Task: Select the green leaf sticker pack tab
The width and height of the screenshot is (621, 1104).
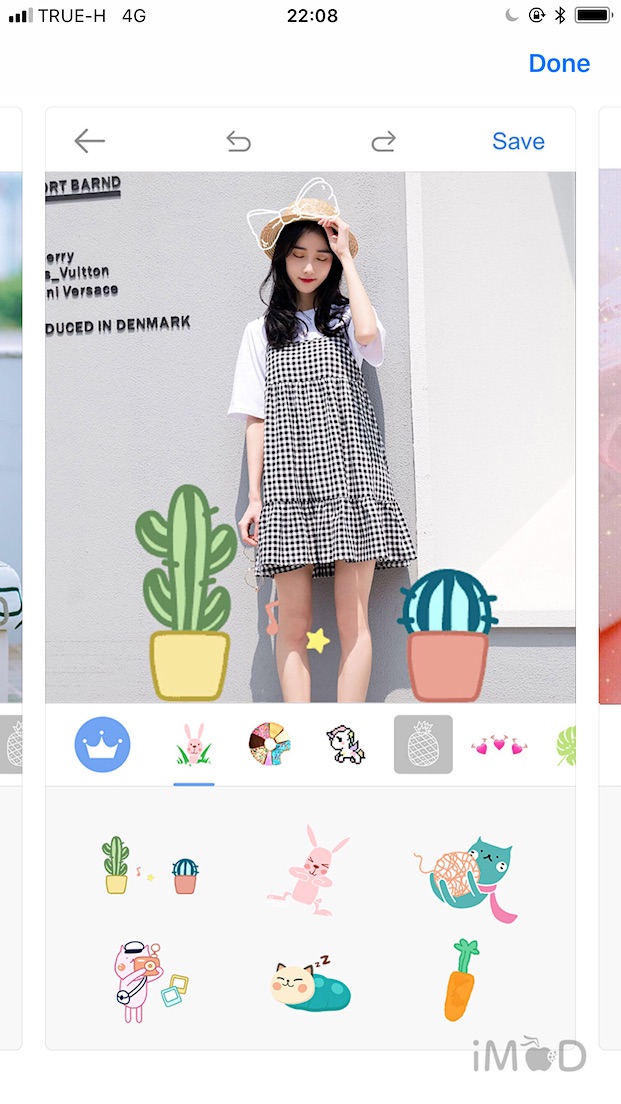Action: coord(565,746)
